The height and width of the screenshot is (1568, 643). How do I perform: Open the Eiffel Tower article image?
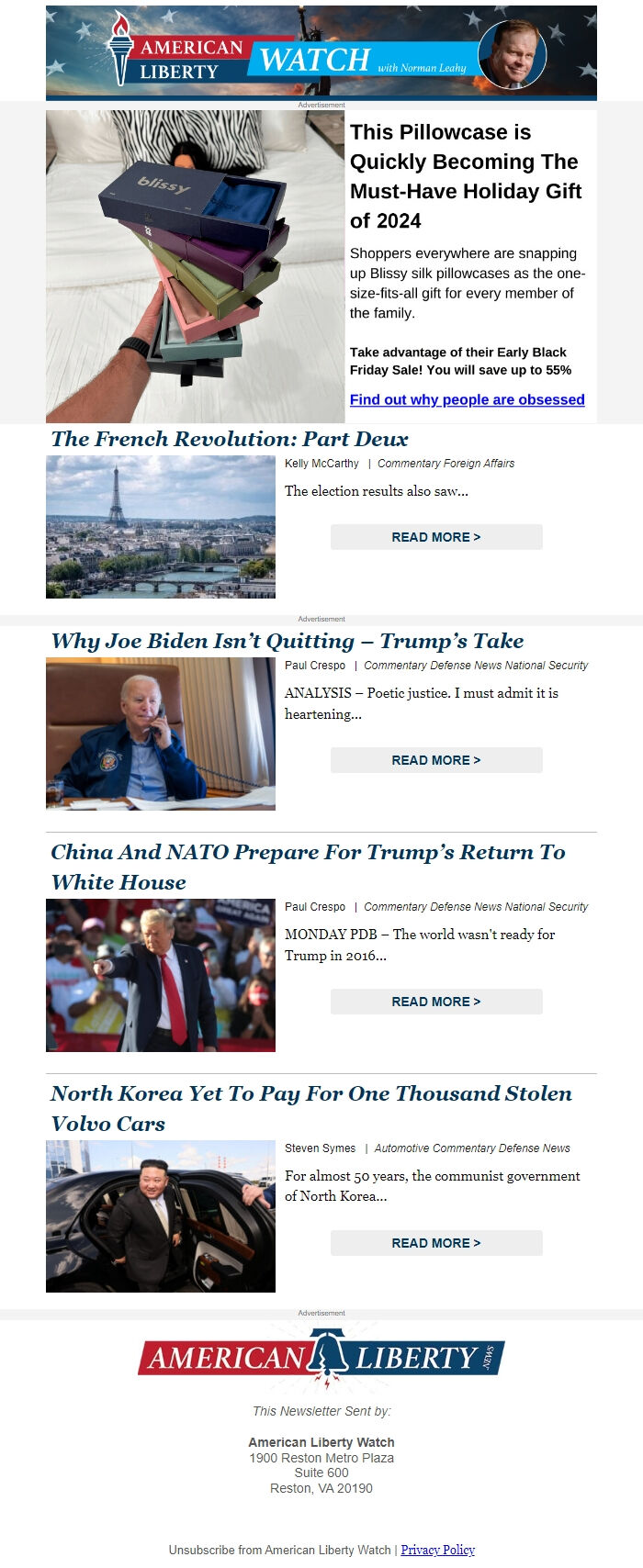pyautogui.click(x=161, y=527)
